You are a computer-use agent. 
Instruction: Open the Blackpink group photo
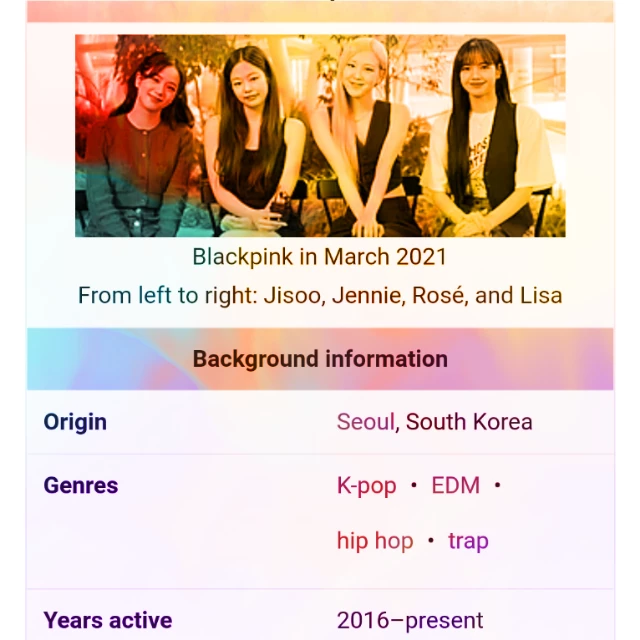pos(320,136)
